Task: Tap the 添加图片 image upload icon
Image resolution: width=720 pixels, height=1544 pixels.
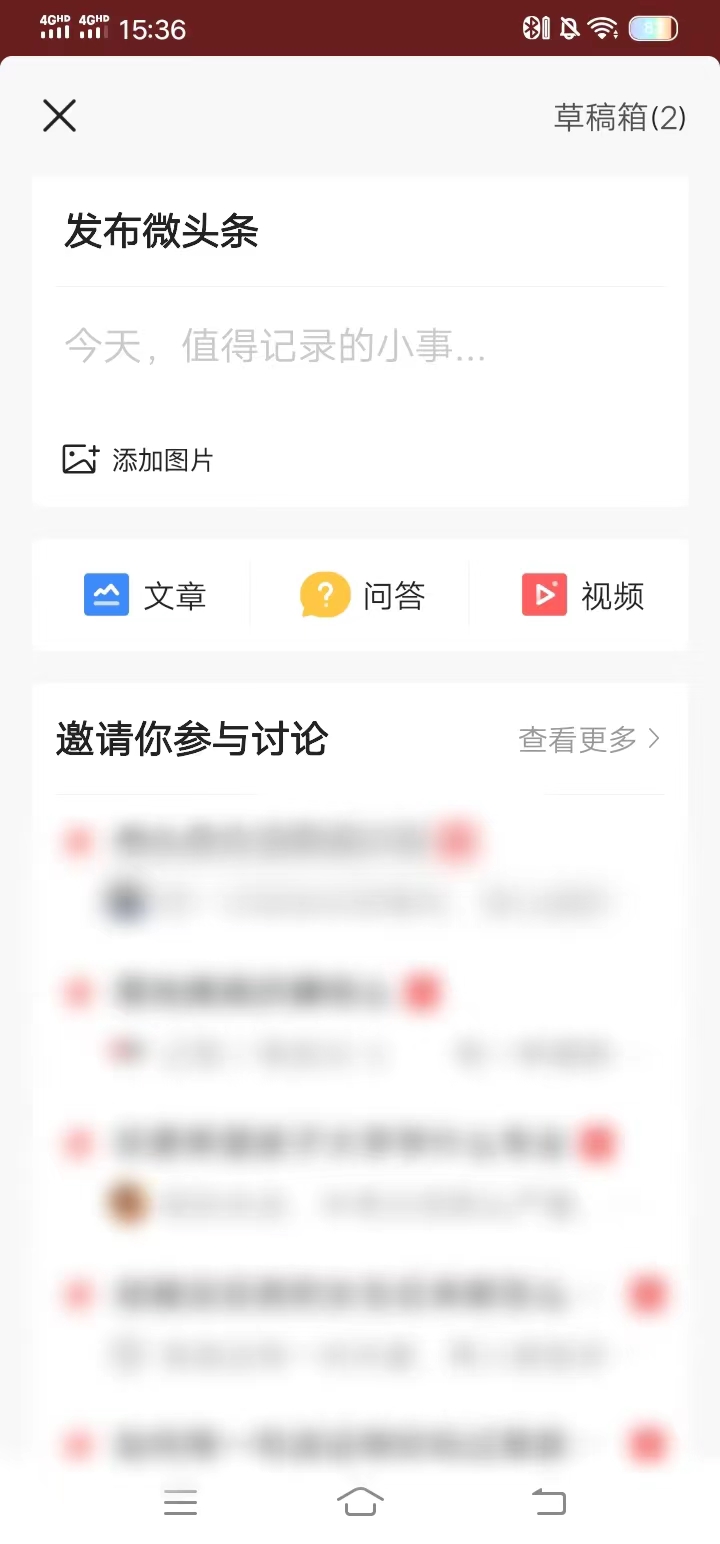Action: (x=81, y=457)
